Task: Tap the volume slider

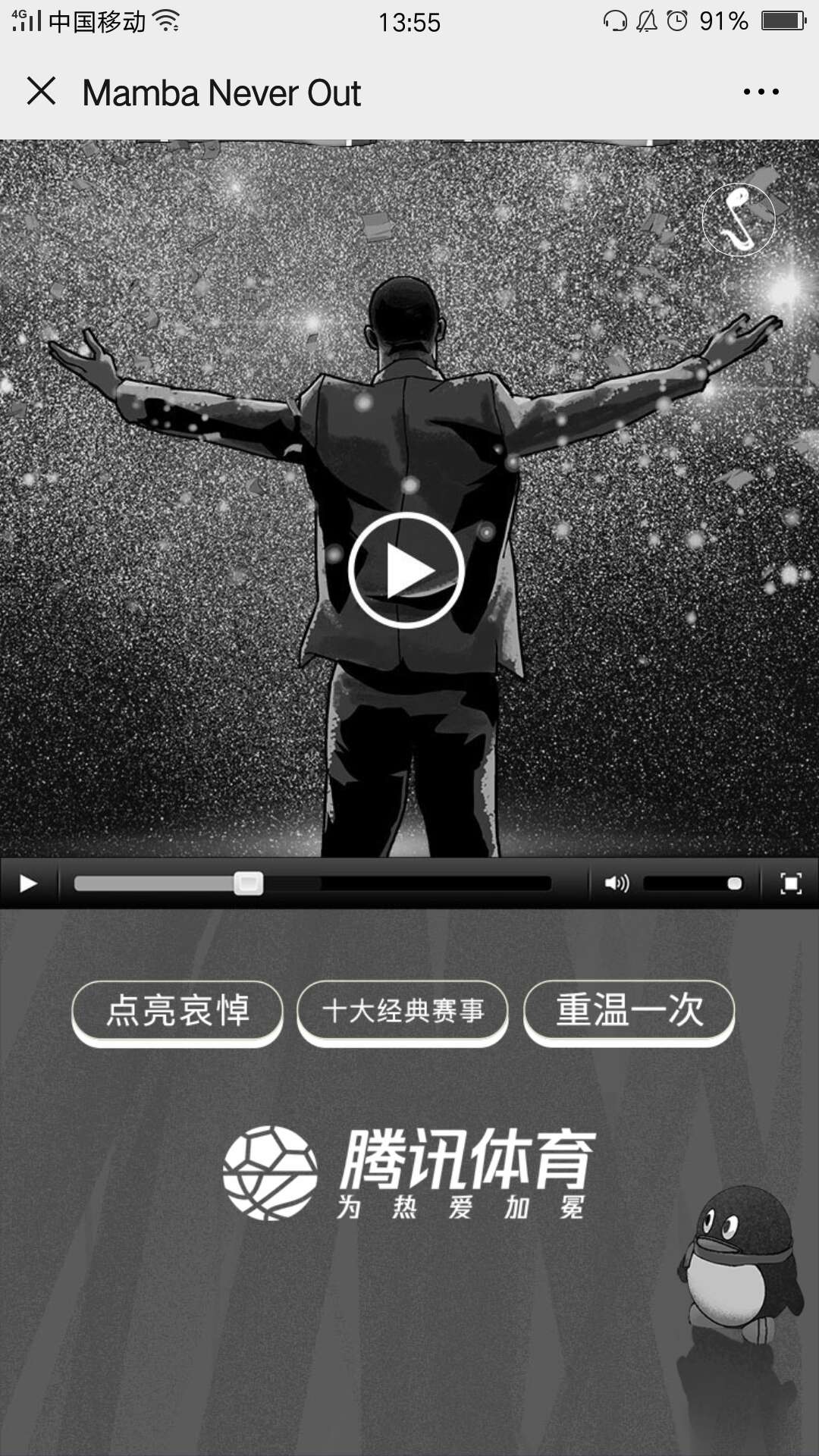Action: pos(692,883)
